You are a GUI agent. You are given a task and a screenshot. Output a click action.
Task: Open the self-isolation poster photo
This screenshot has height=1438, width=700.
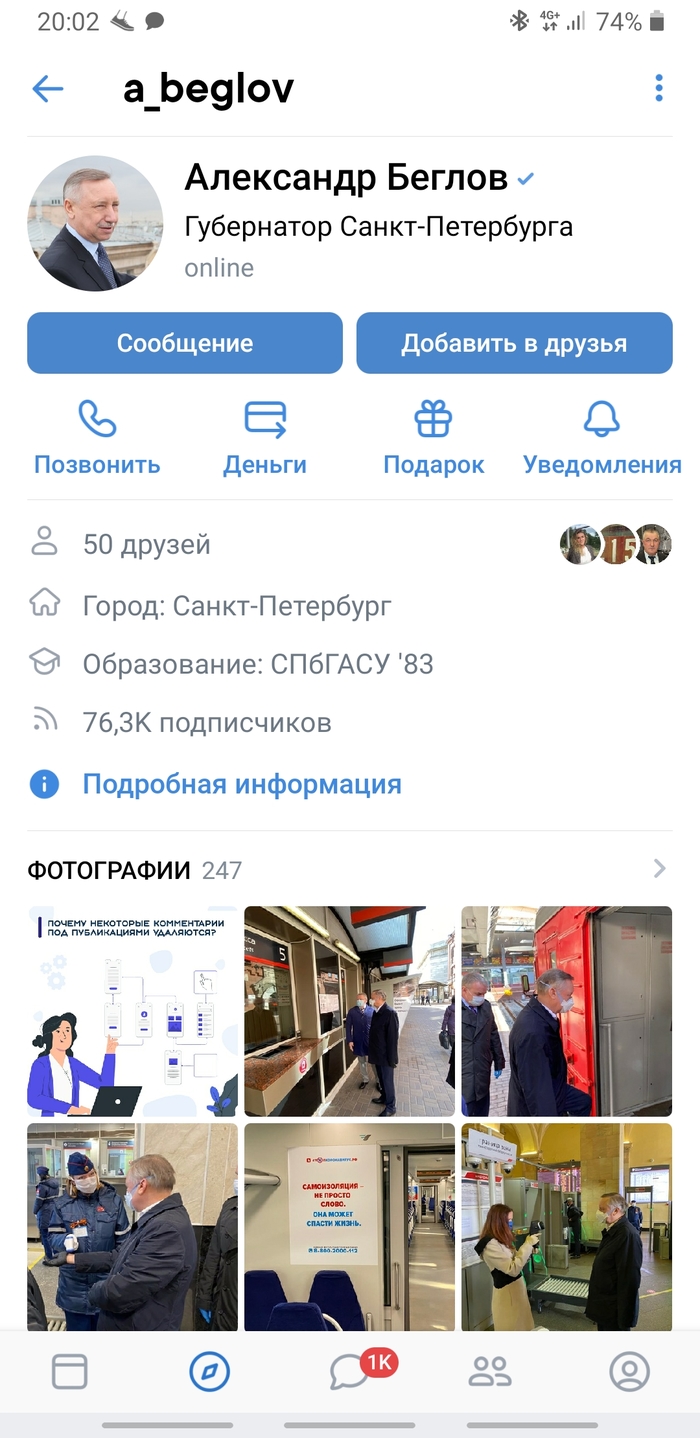tap(350, 1227)
